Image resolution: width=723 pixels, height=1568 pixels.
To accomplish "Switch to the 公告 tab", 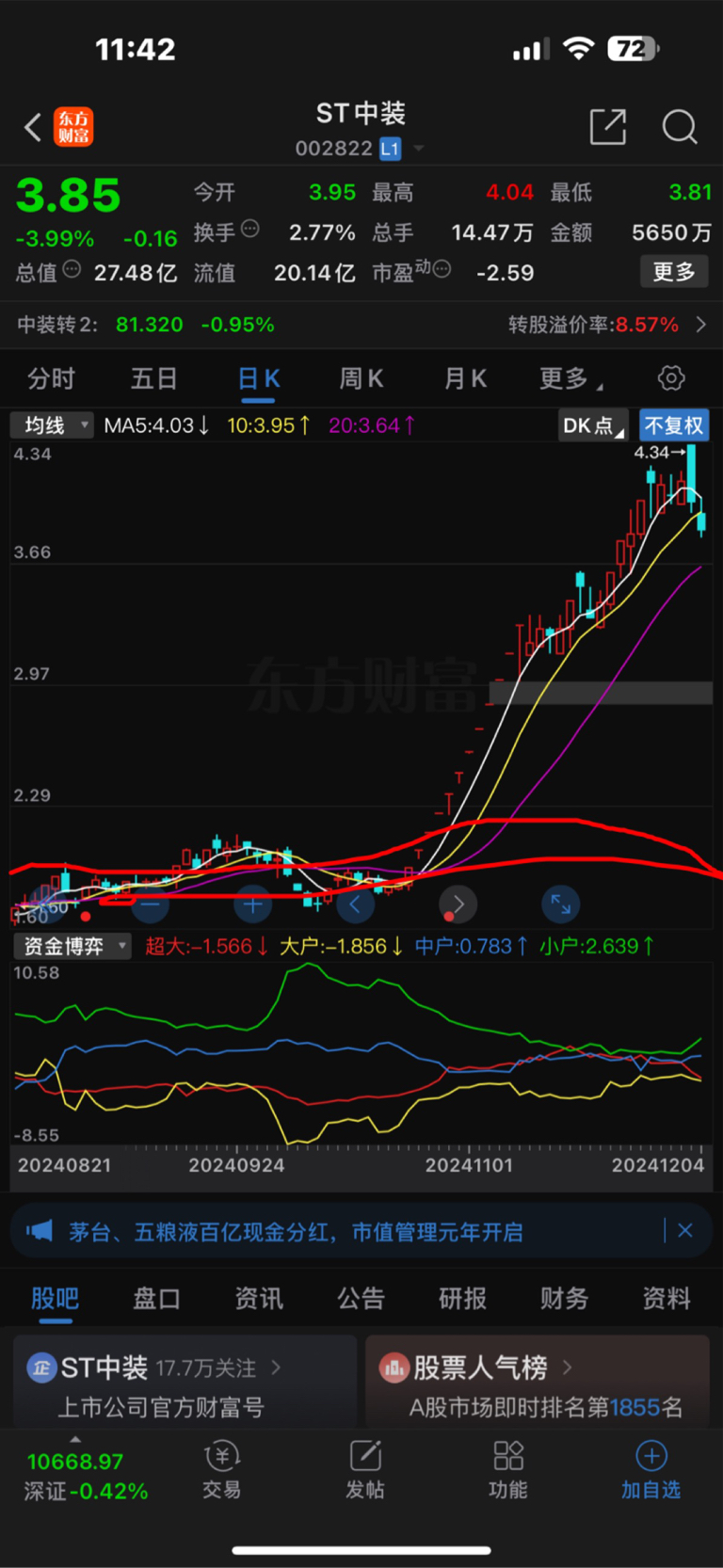I will pyautogui.click(x=361, y=1299).
